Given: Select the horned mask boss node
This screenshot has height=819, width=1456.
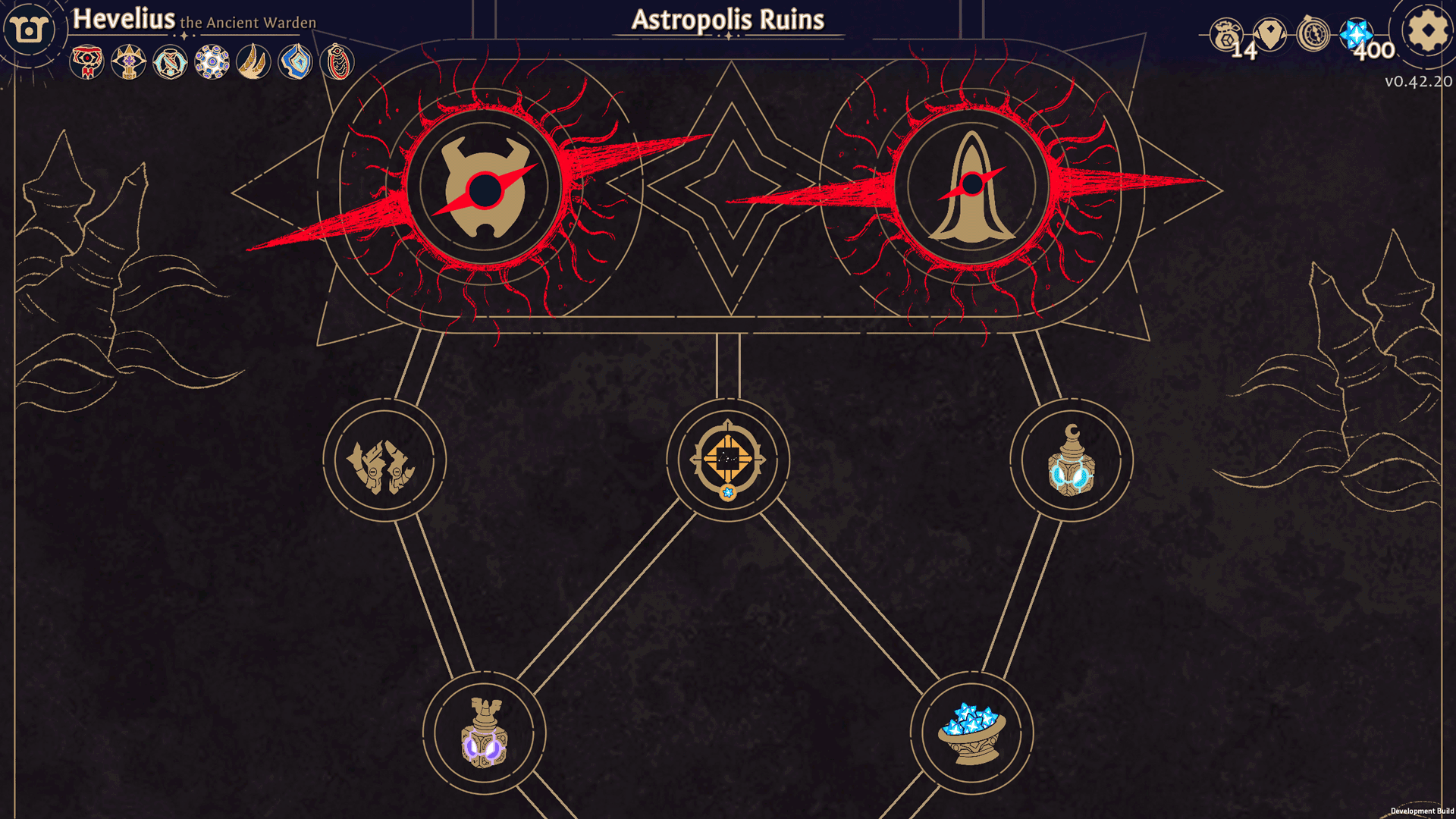Looking at the screenshot, I should [485, 189].
